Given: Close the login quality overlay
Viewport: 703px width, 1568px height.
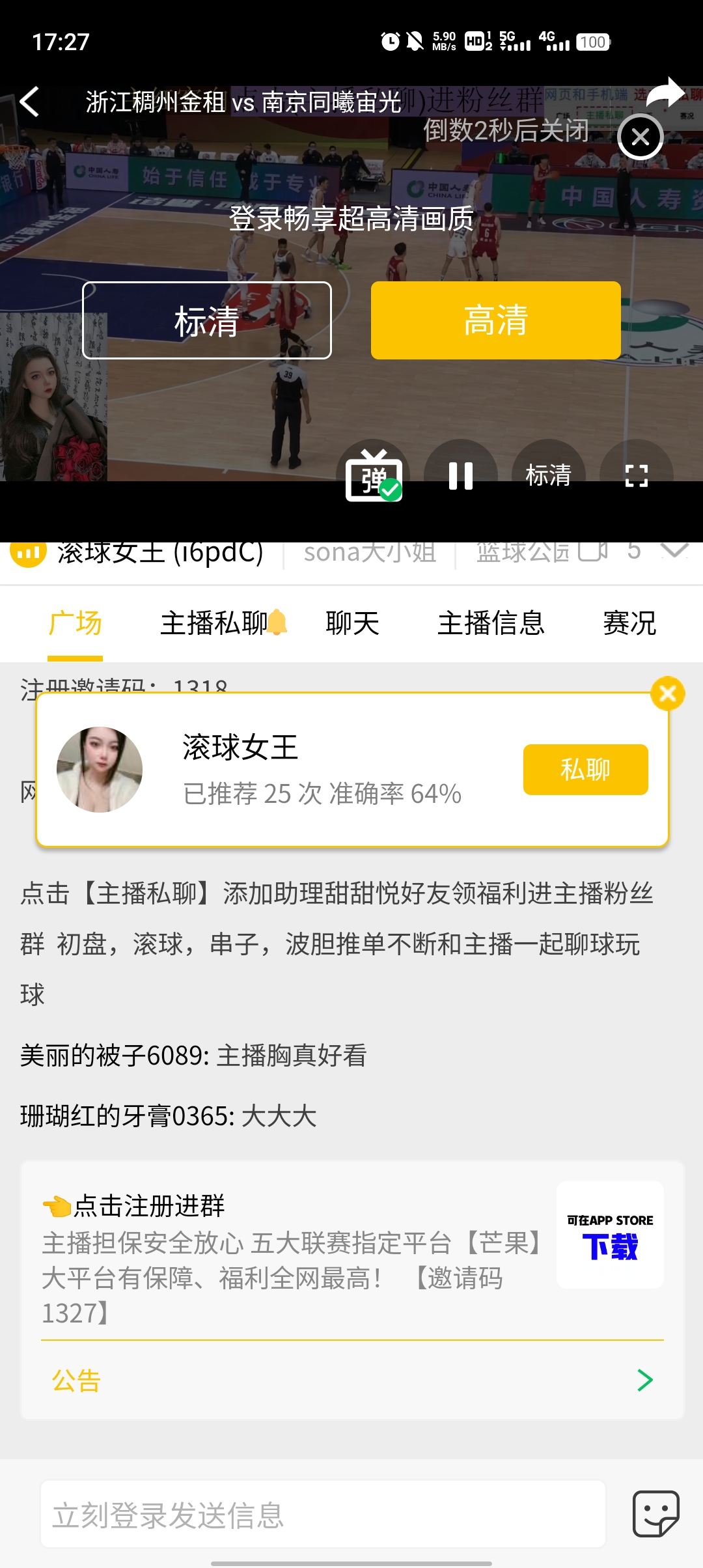Looking at the screenshot, I should (x=640, y=137).
